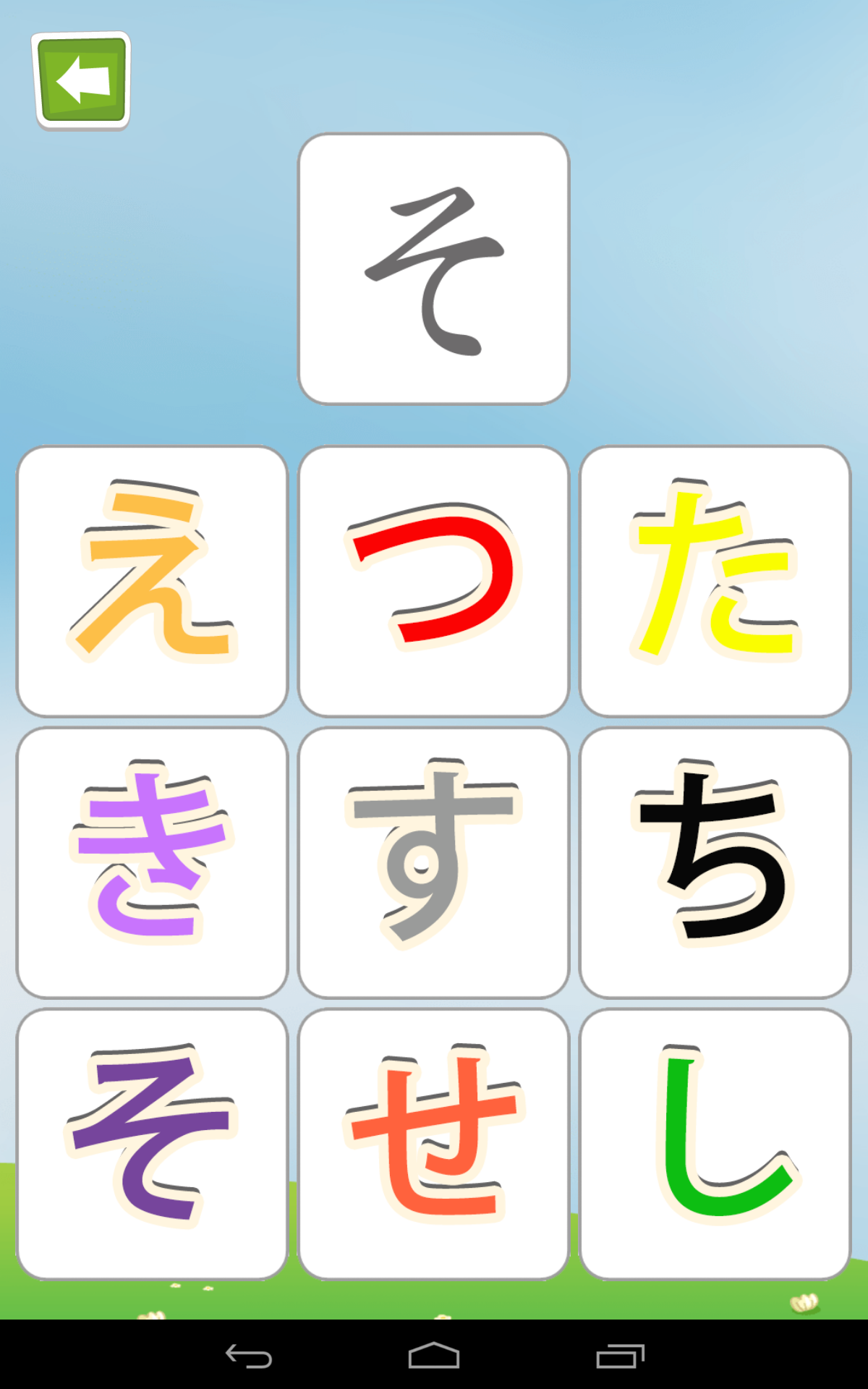The image size is (868, 1389).
Task: Tap the gray す tile
Action: click(x=433, y=862)
